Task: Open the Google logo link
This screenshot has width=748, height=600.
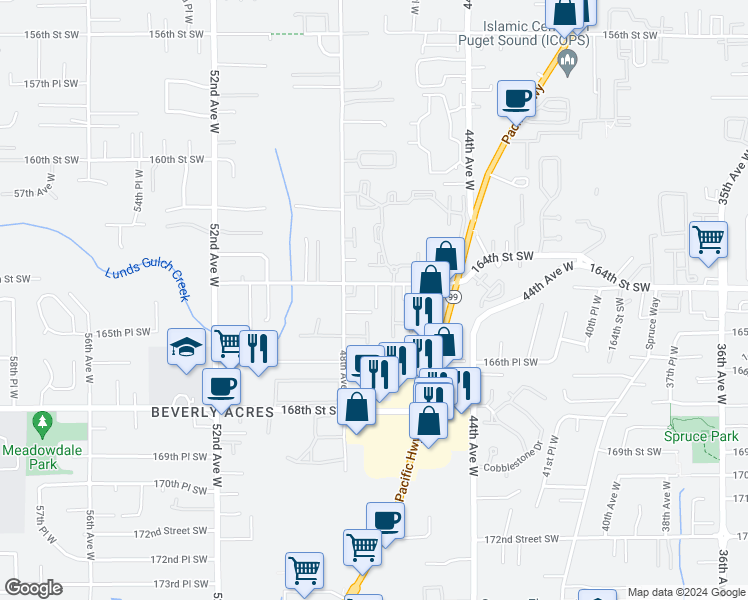Action: coord(33,588)
